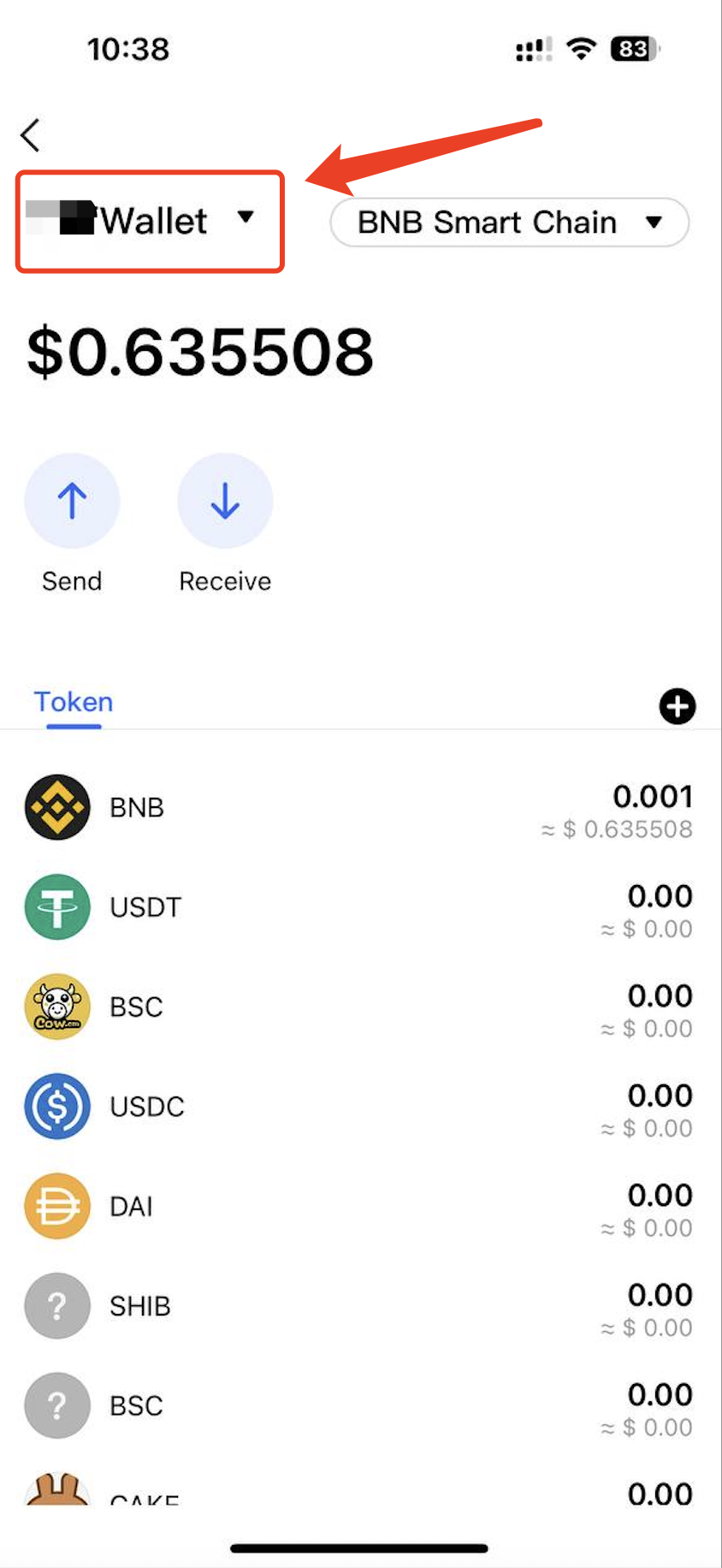Screen dimensions: 722x1568
Task: Tap the Send button
Action: pyautogui.click(x=72, y=502)
